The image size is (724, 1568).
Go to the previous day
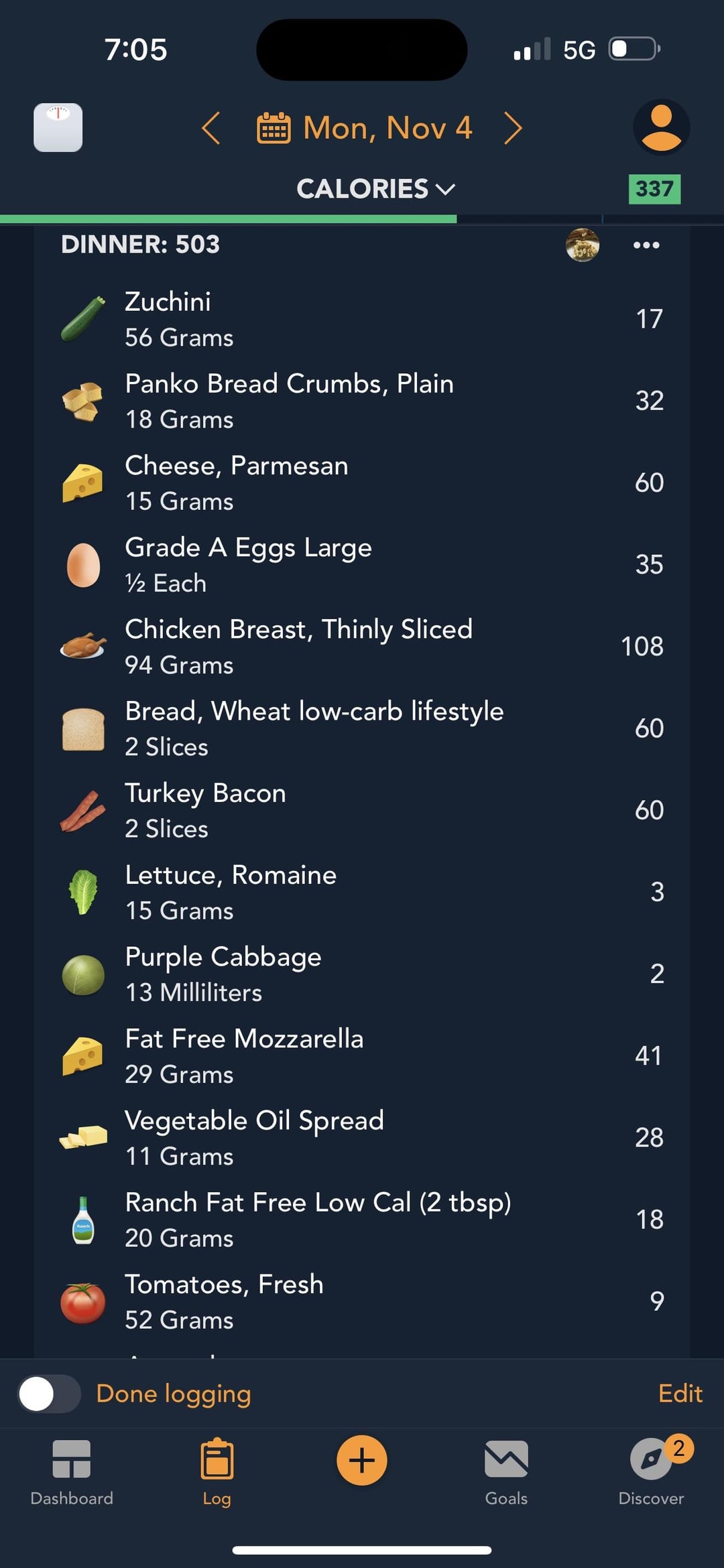[211, 128]
